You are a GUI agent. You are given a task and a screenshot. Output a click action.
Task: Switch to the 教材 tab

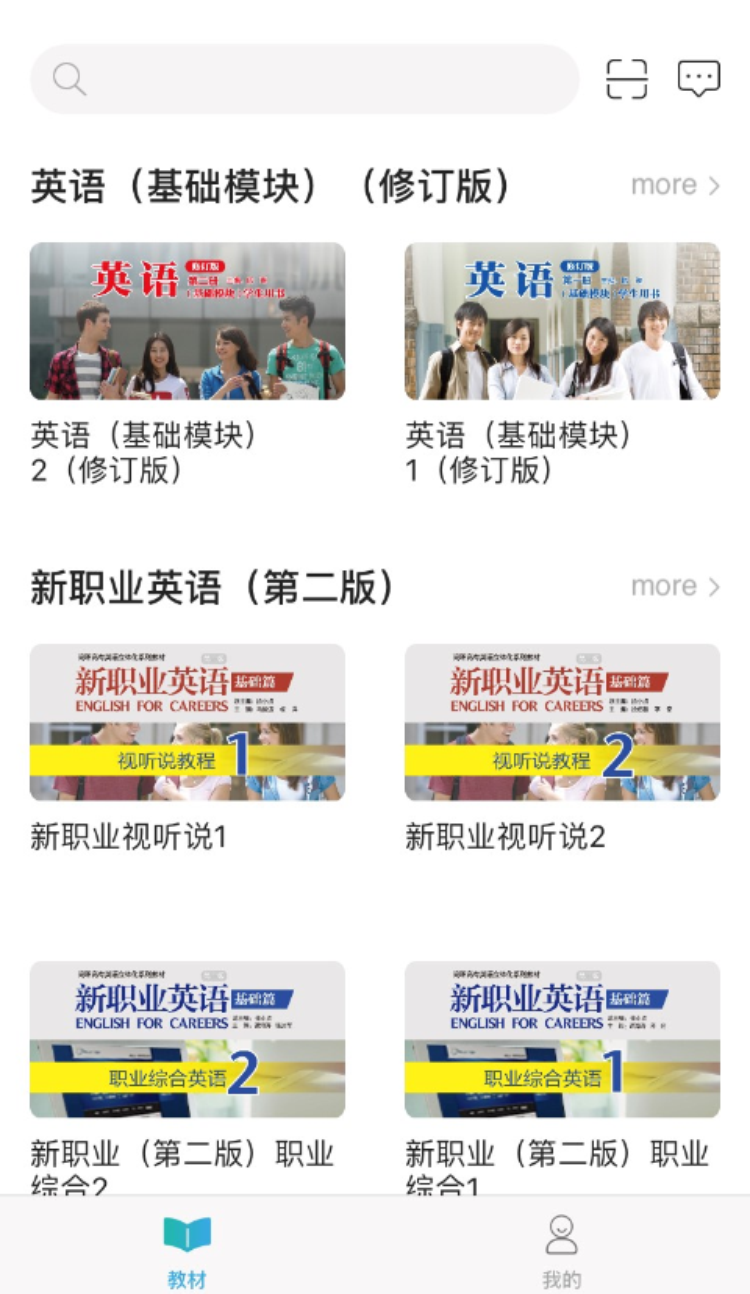(187, 1250)
